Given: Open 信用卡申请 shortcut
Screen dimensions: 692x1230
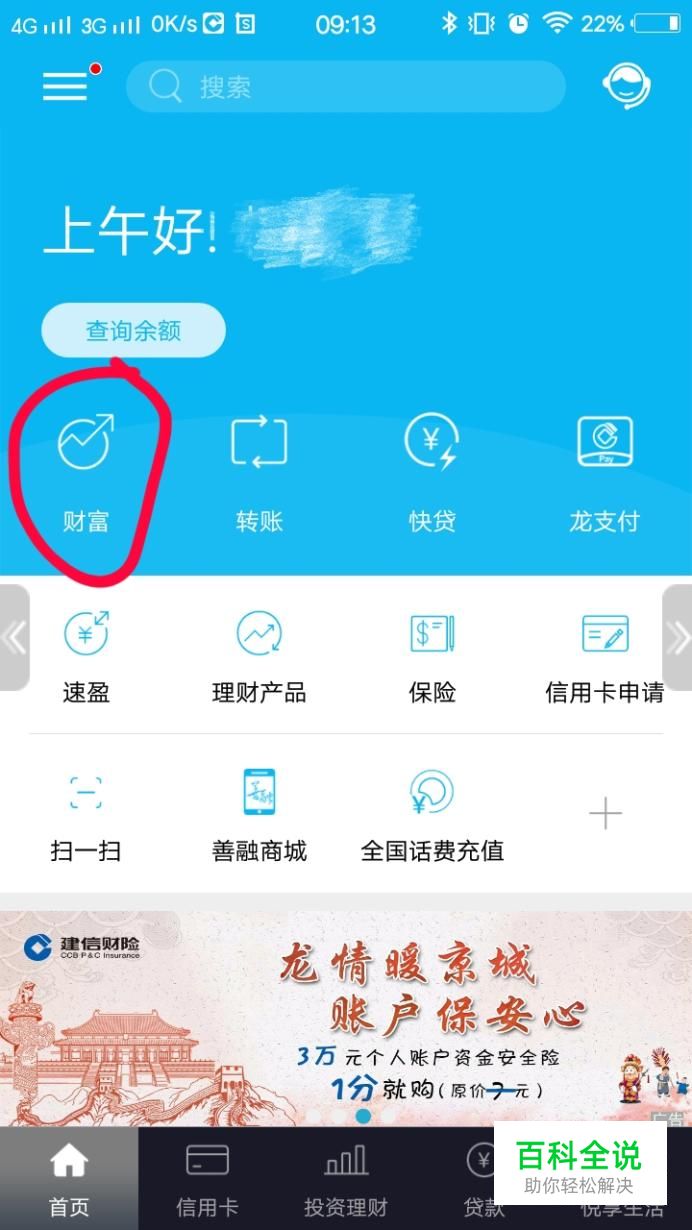Looking at the screenshot, I should (604, 656).
